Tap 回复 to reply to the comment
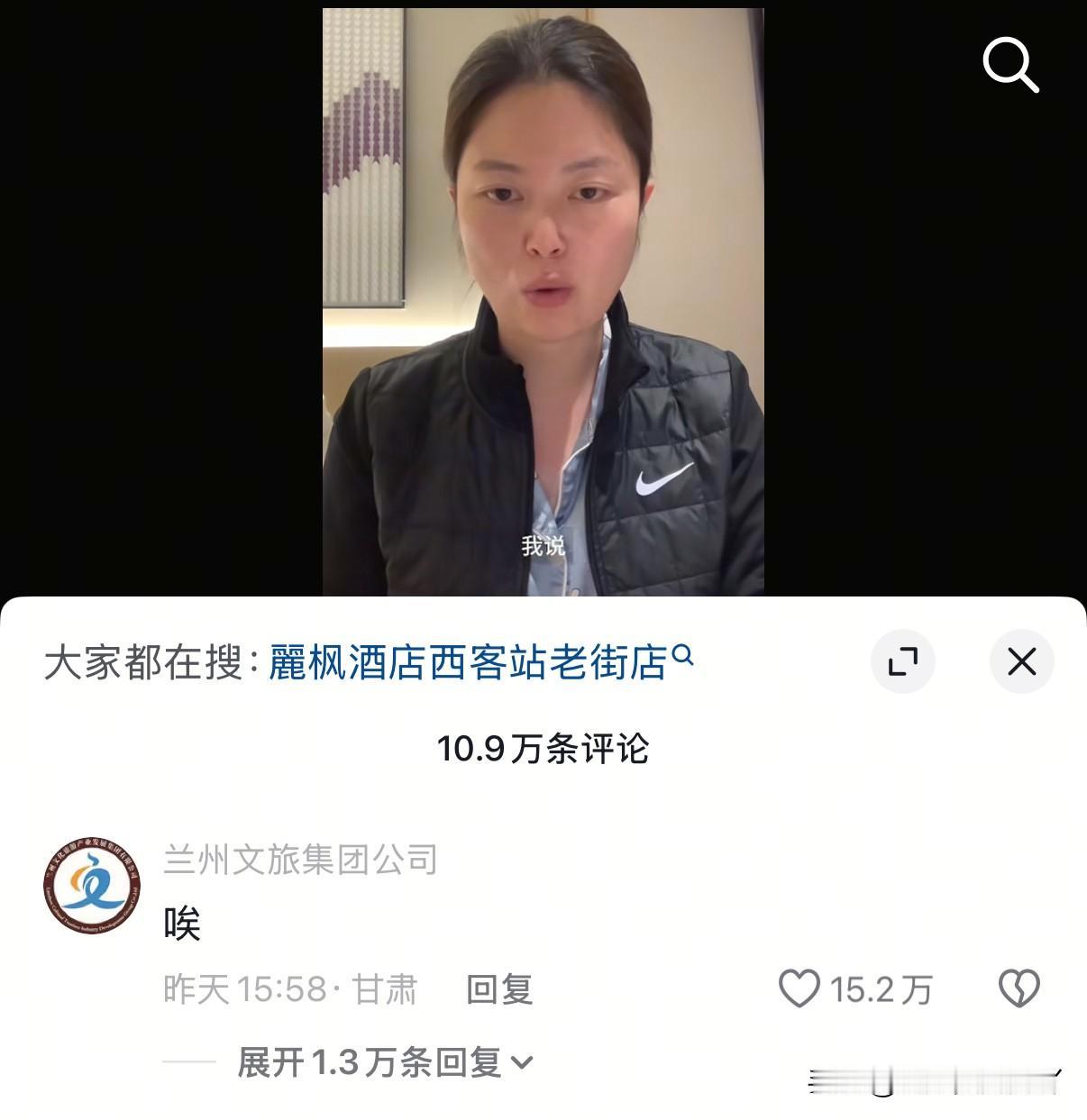 click(x=497, y=989)
